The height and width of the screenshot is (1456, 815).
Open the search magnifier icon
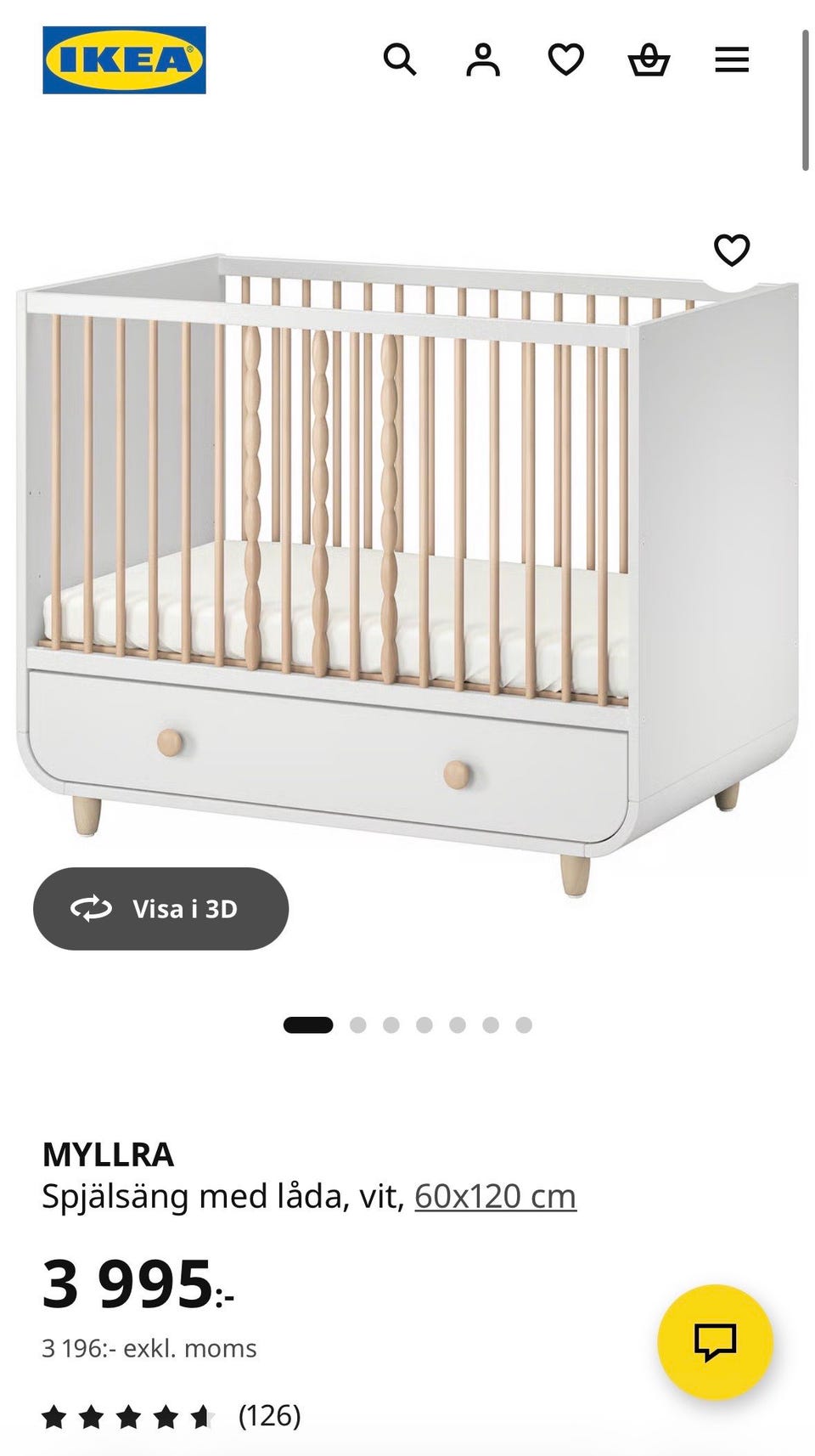(400, 60)
